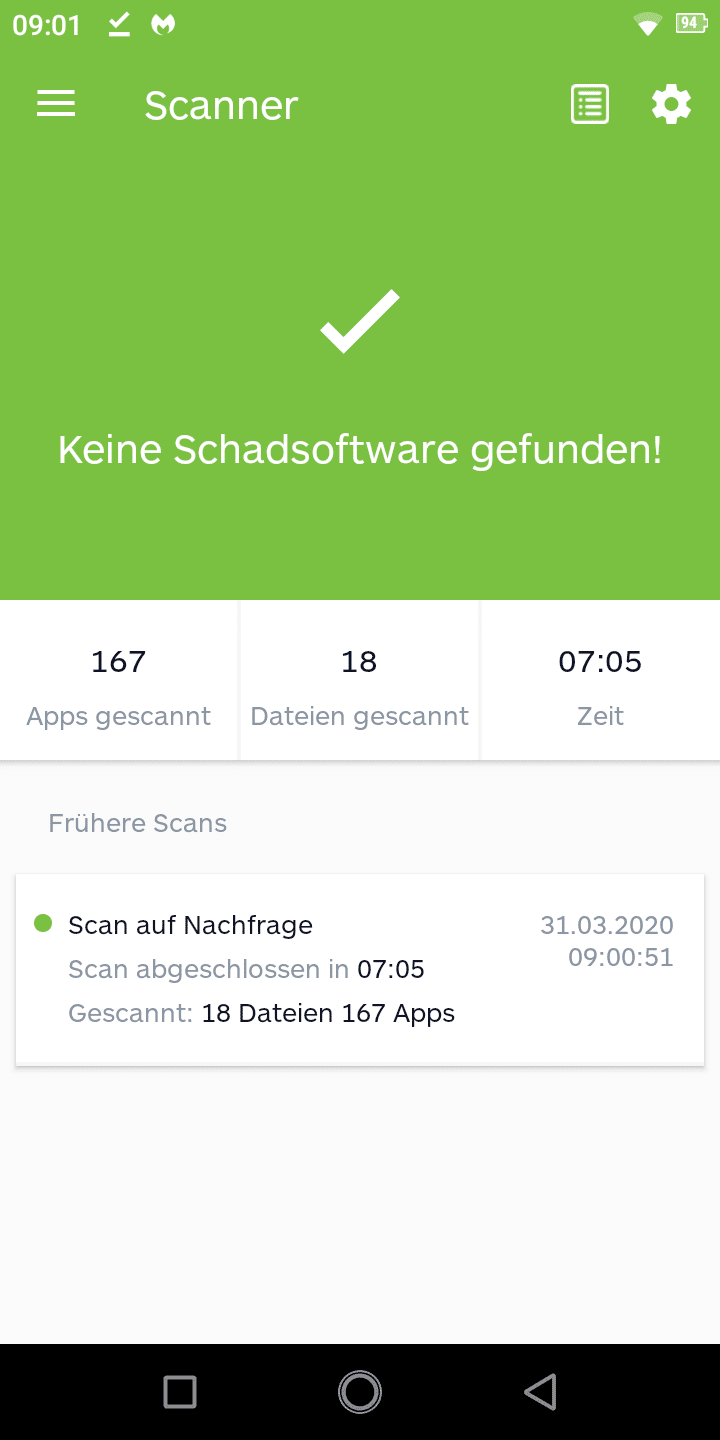Image resolution: width=720 pixels, height=1440 pixels.
Task: Open the Scan auf Nachfrage entry
Action: 360,970
